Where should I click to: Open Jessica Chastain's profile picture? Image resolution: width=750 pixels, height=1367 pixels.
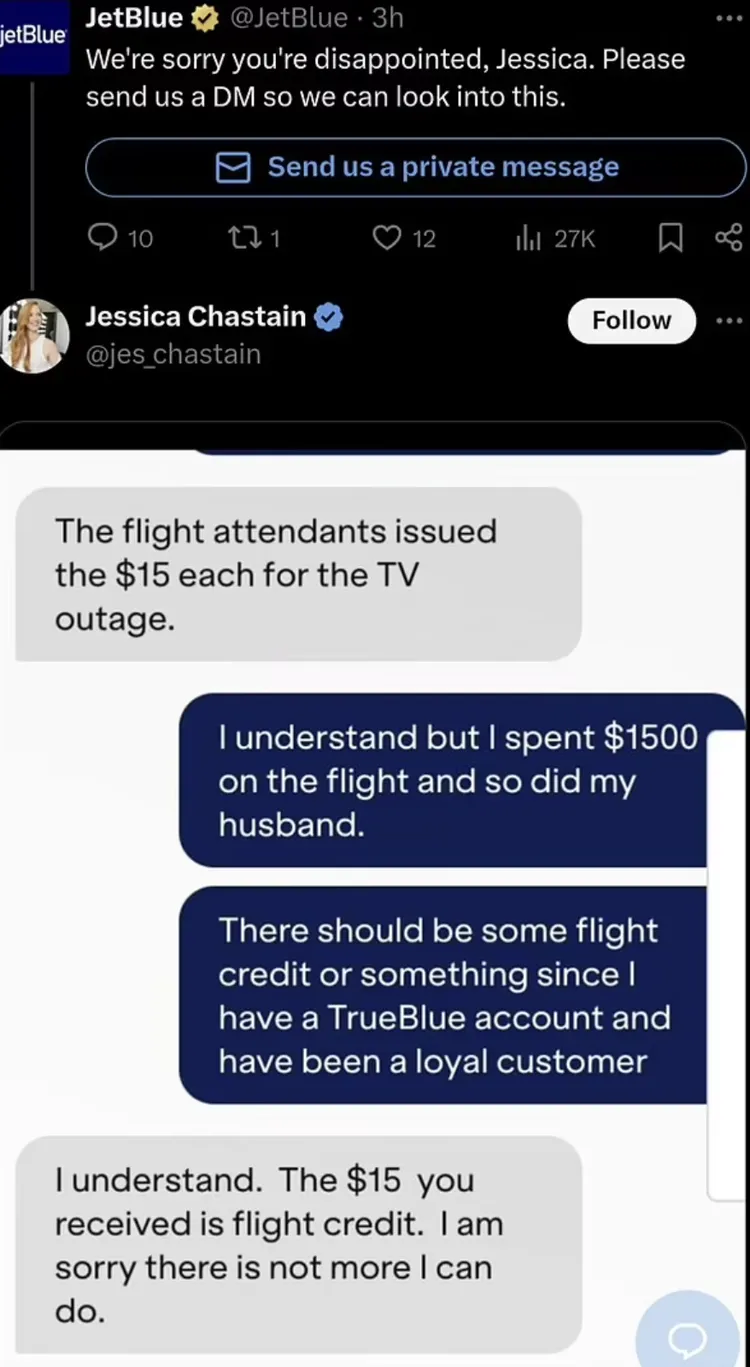[x=34, y=336]
